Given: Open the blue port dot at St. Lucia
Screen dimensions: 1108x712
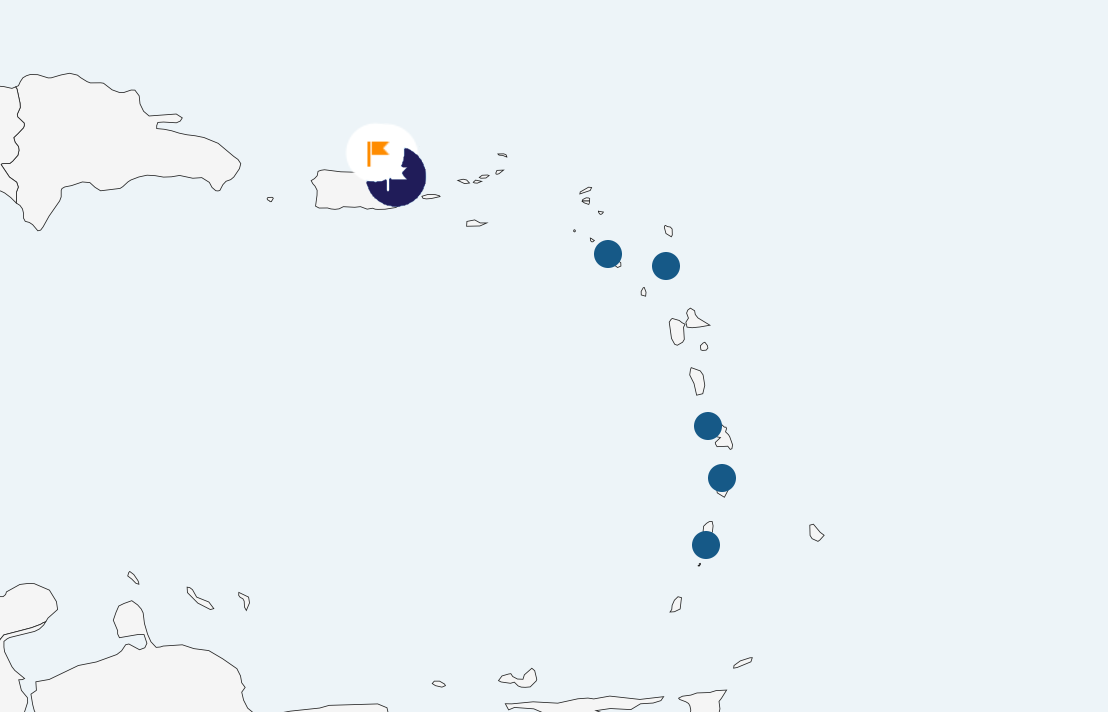Looking at the screenshot, I should click(722, 478).
